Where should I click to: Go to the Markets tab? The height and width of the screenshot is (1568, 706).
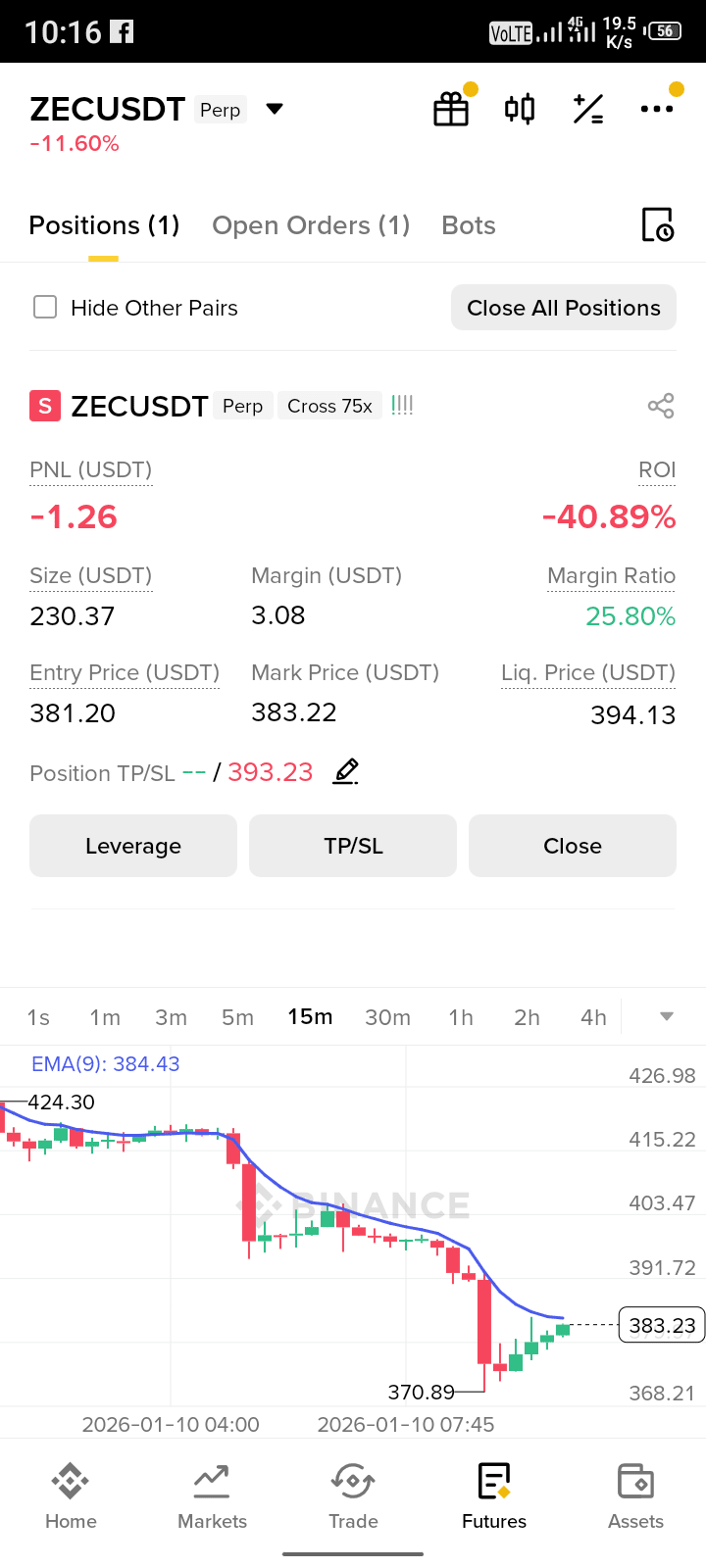[x=212, y=1496]
